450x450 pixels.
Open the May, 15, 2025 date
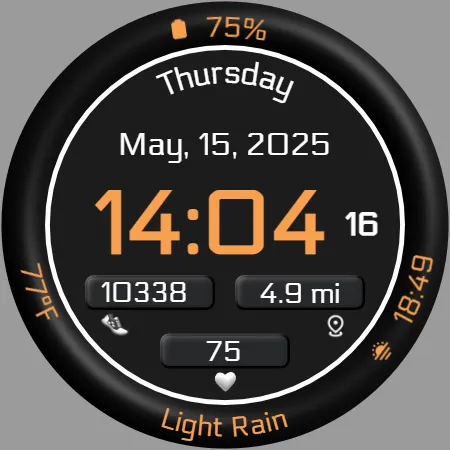point(224,145)
